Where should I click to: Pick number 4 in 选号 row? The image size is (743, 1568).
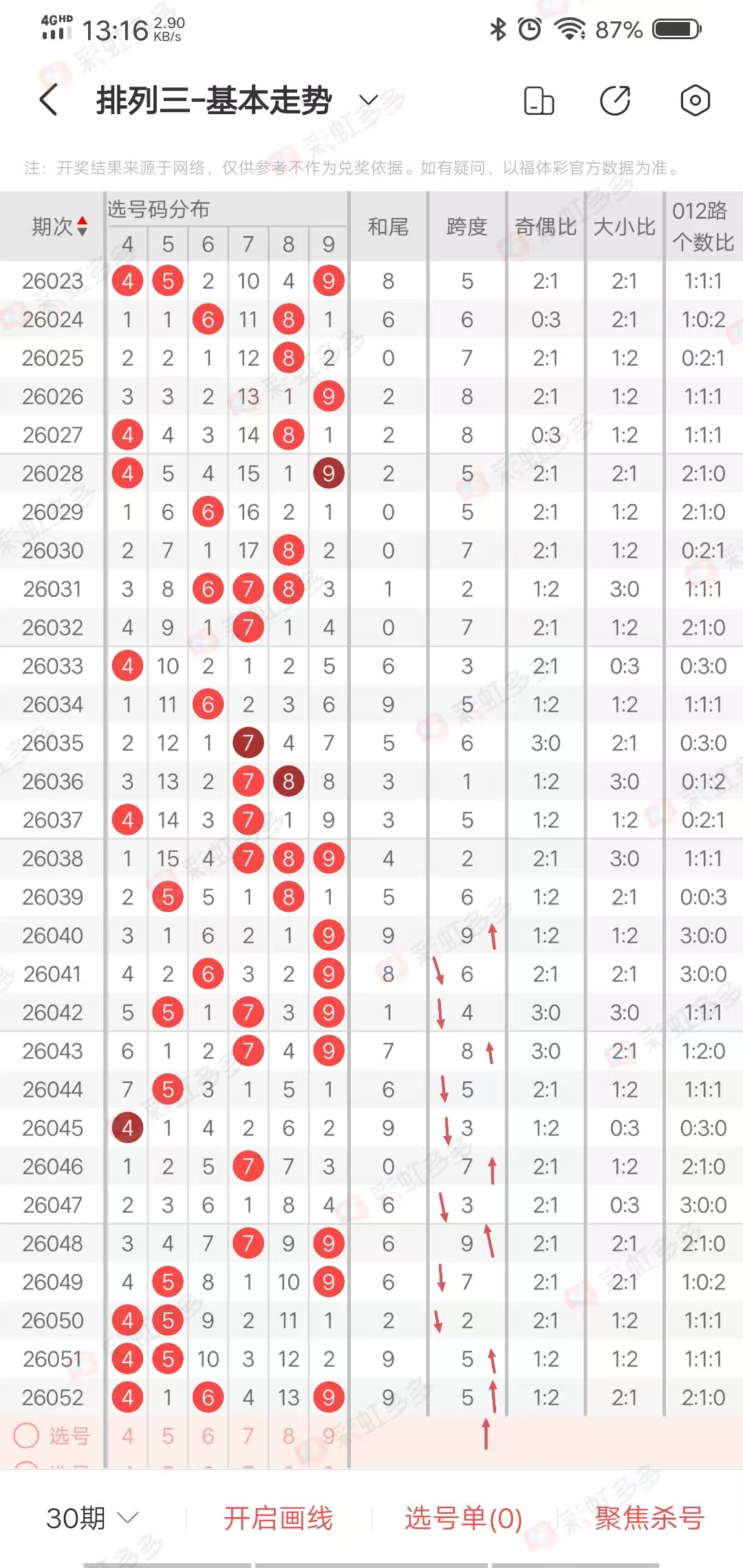[x=127, y=1436]
